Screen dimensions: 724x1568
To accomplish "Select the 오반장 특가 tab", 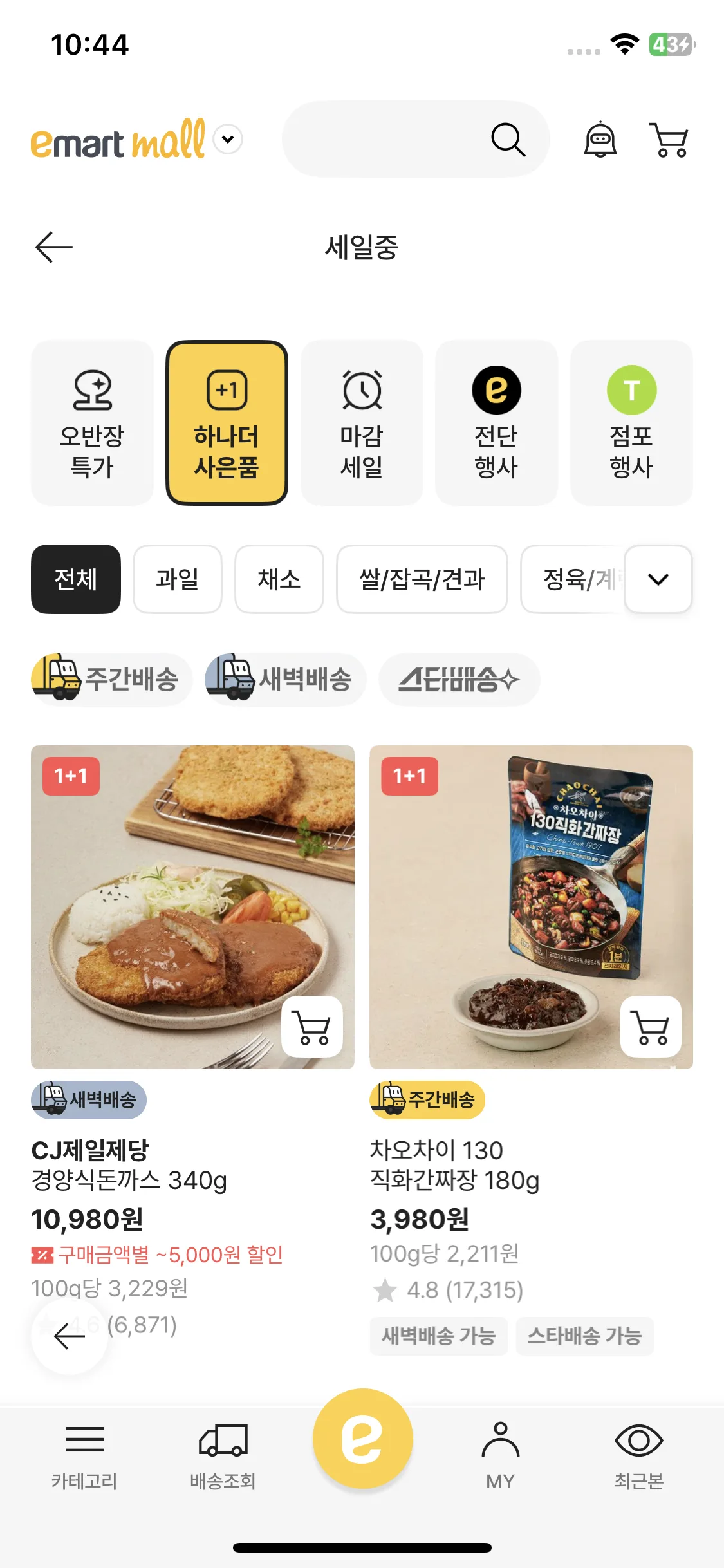I will [92, 423].
